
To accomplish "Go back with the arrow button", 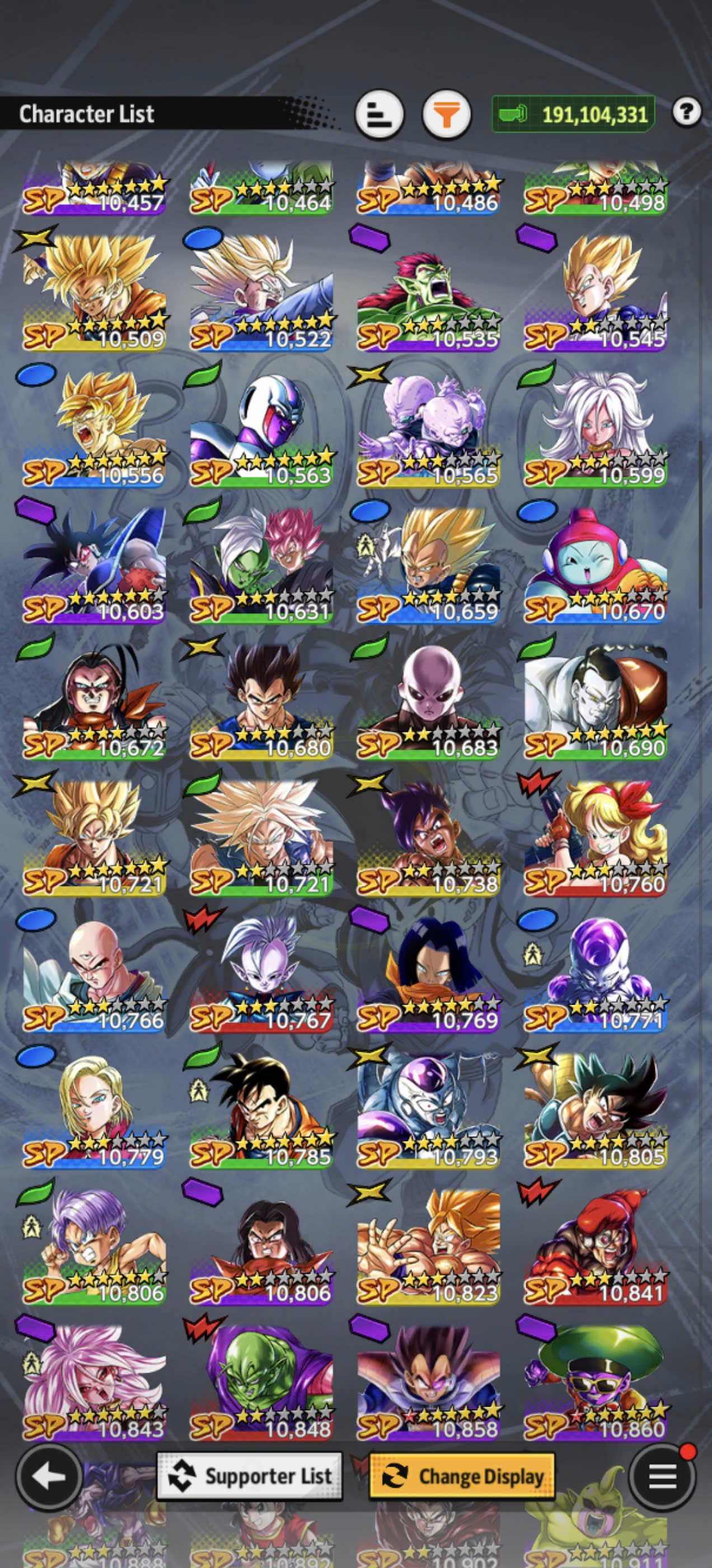I will coord(49,1476).
